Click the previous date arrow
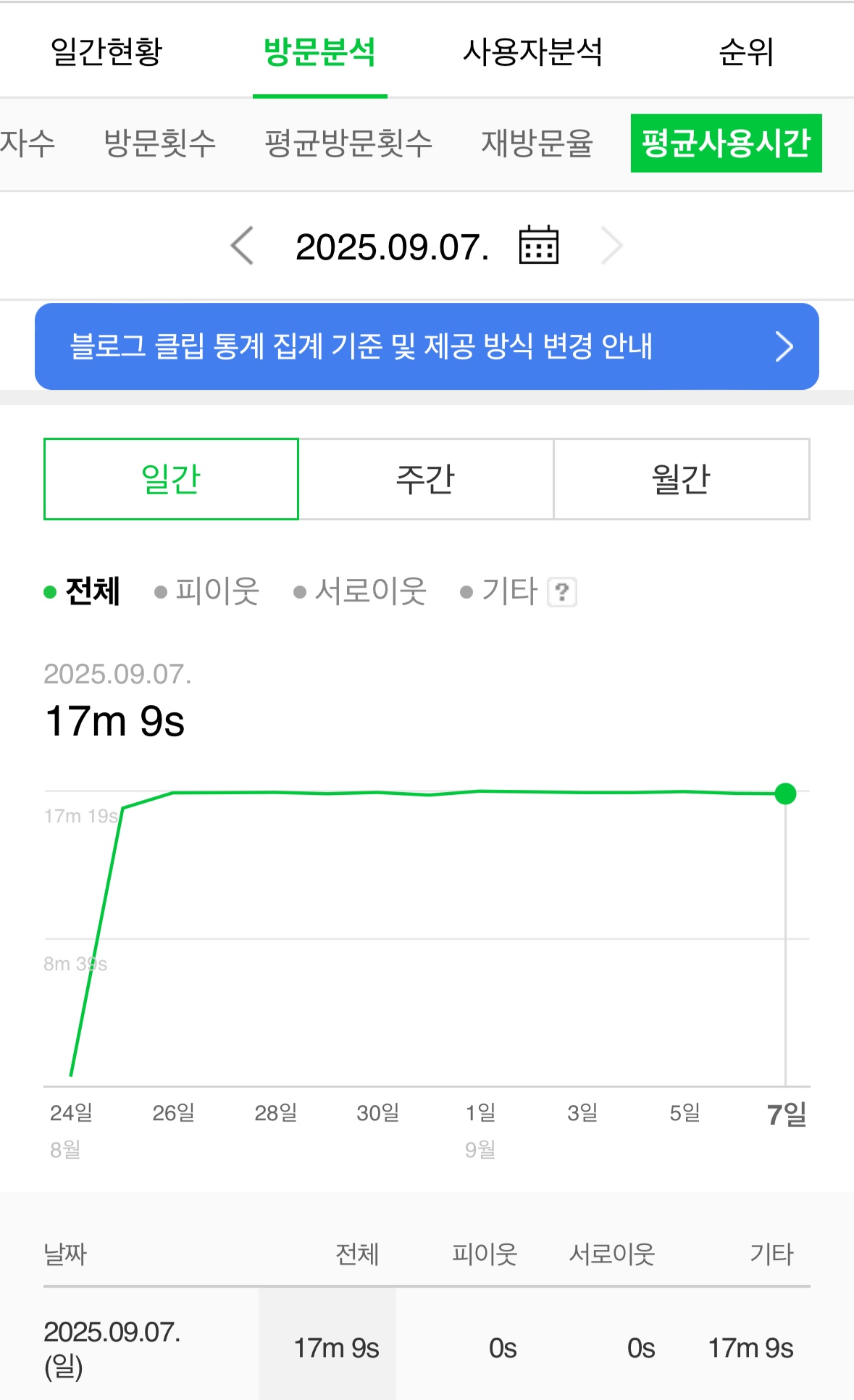This screenshot has width=854, height=1400. [x=243, y=246]
